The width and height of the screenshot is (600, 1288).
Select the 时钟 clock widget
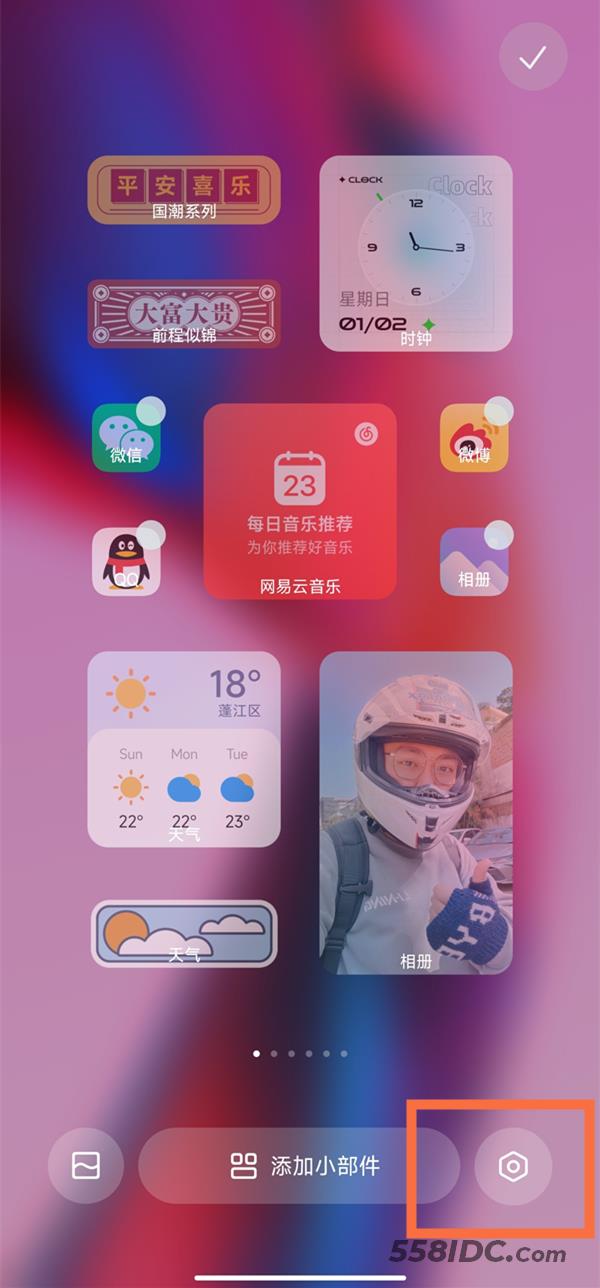coord(416,253)
